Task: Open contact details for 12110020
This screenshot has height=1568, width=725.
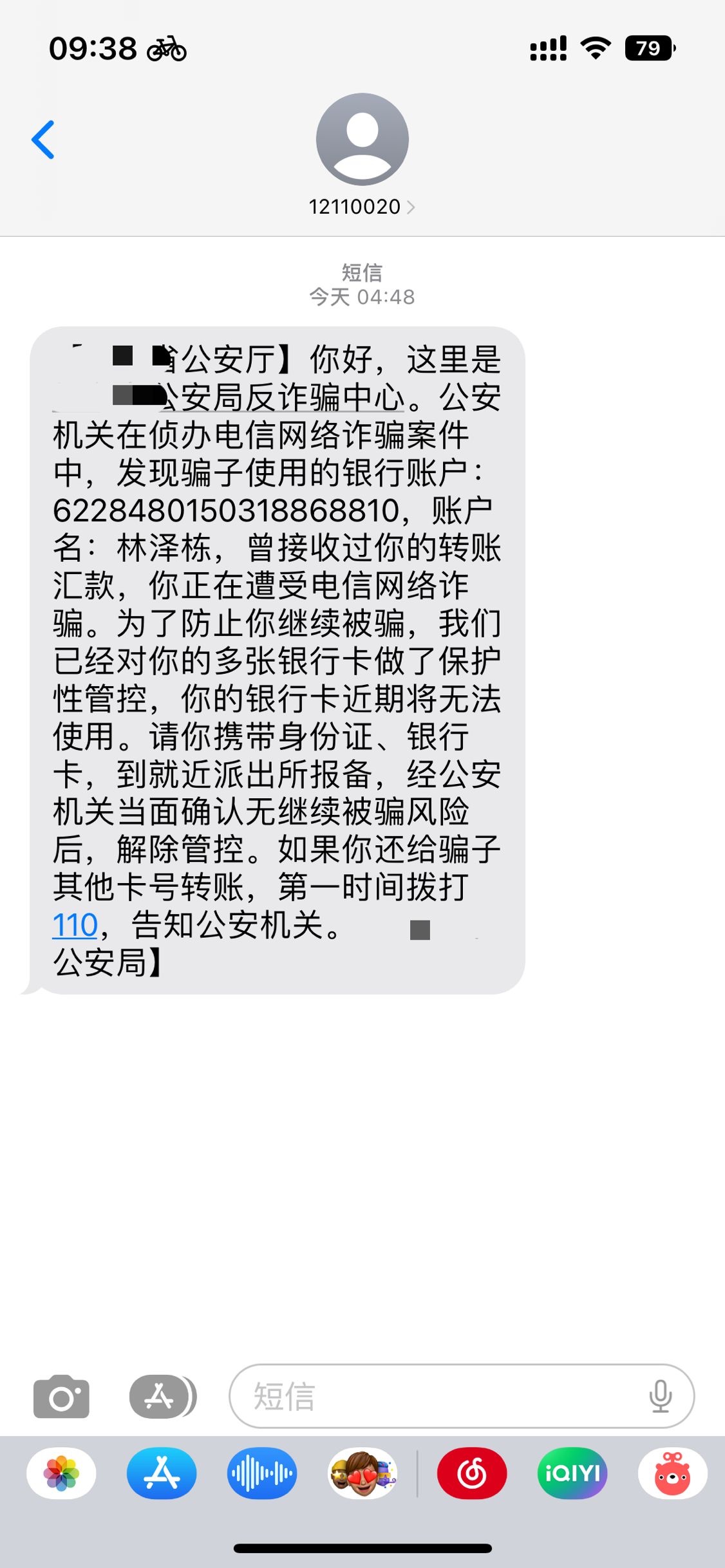Action: (x=362, y=207)
